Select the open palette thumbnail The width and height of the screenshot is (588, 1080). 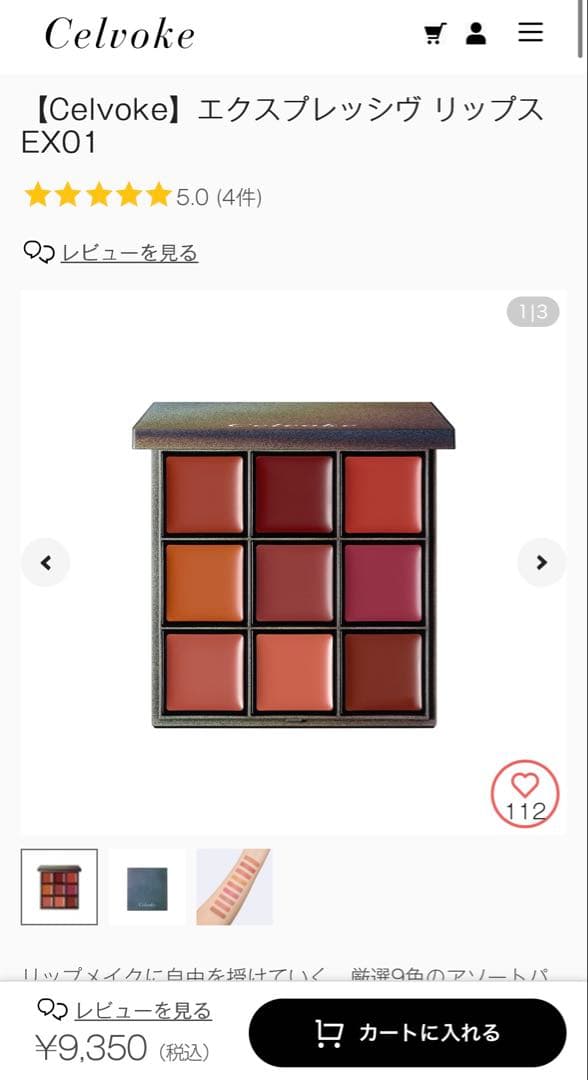pyautogui.click(x=59, y=886)
